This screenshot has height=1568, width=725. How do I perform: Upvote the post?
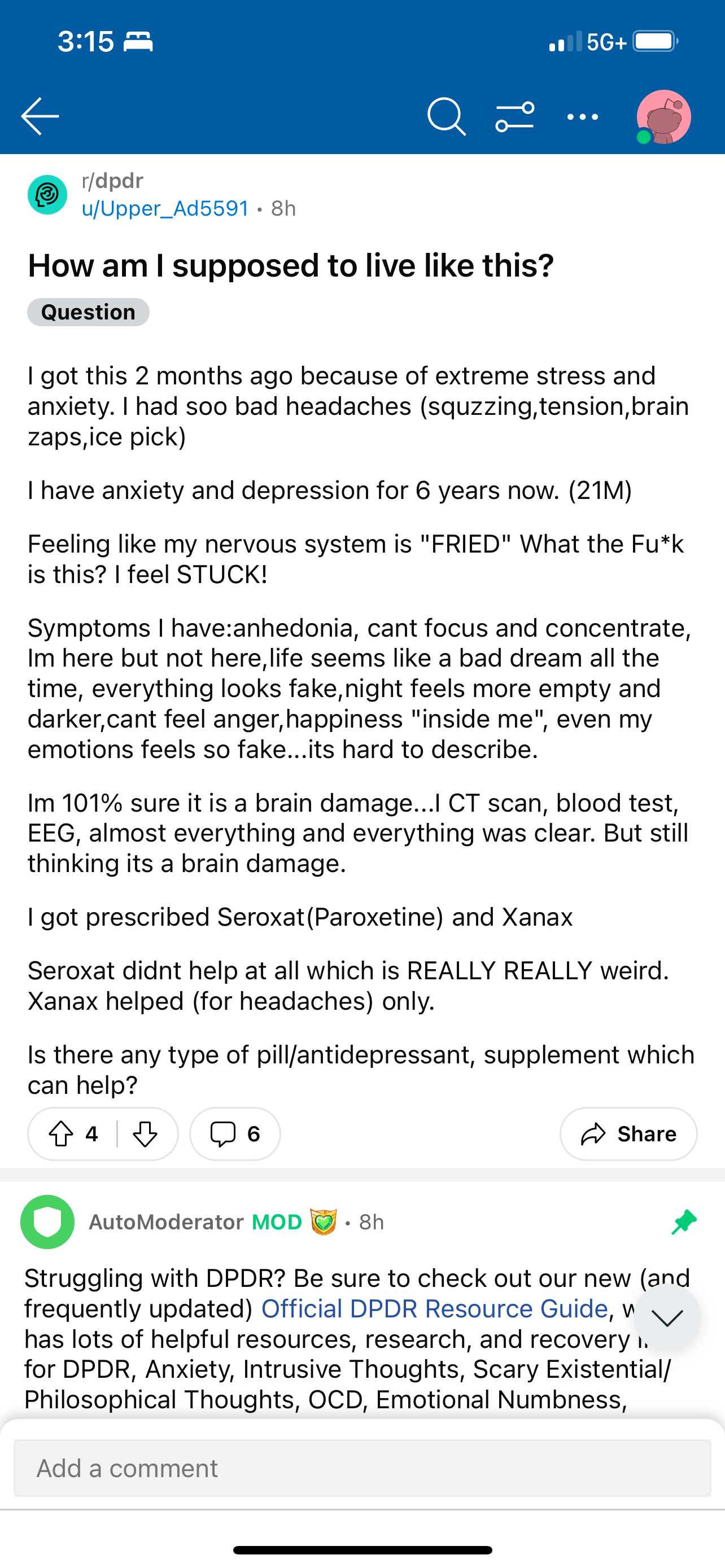coord(61,1134)
